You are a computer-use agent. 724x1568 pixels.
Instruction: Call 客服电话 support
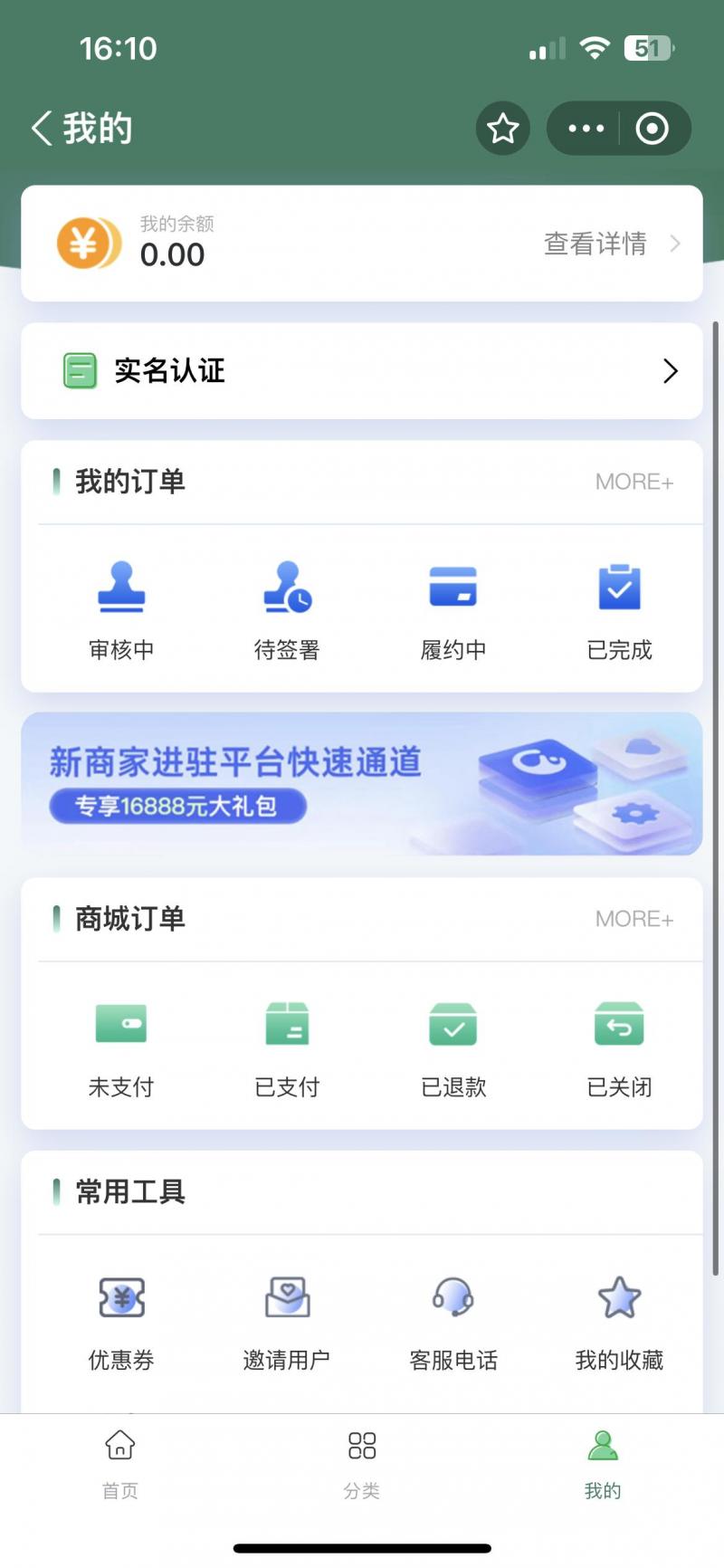pos(452,1320)
